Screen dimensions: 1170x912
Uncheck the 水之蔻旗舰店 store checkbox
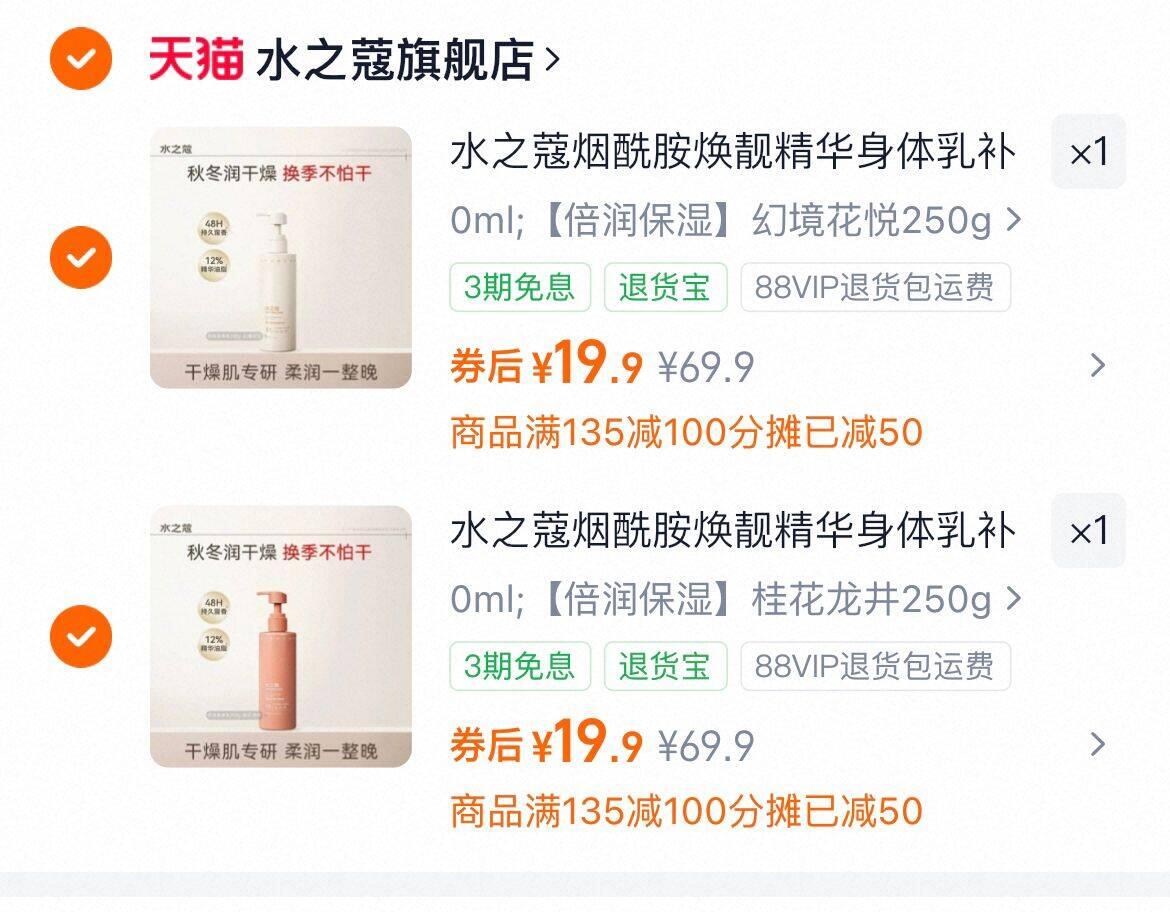(x=81, y=59)
